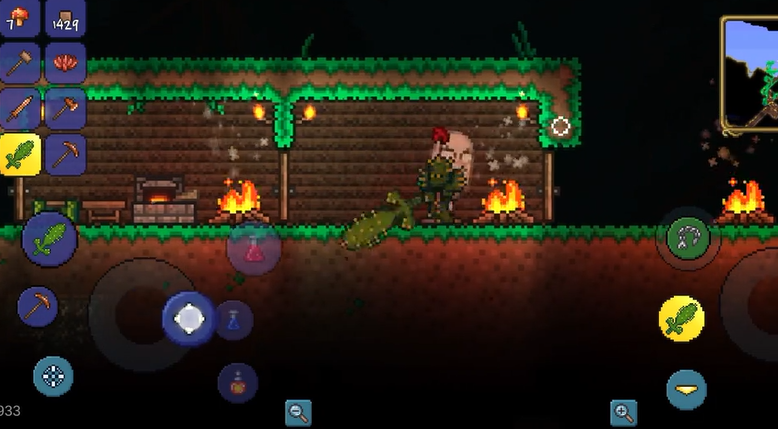
Task: Use the orange buff potion button
Action: coord(237,382)
